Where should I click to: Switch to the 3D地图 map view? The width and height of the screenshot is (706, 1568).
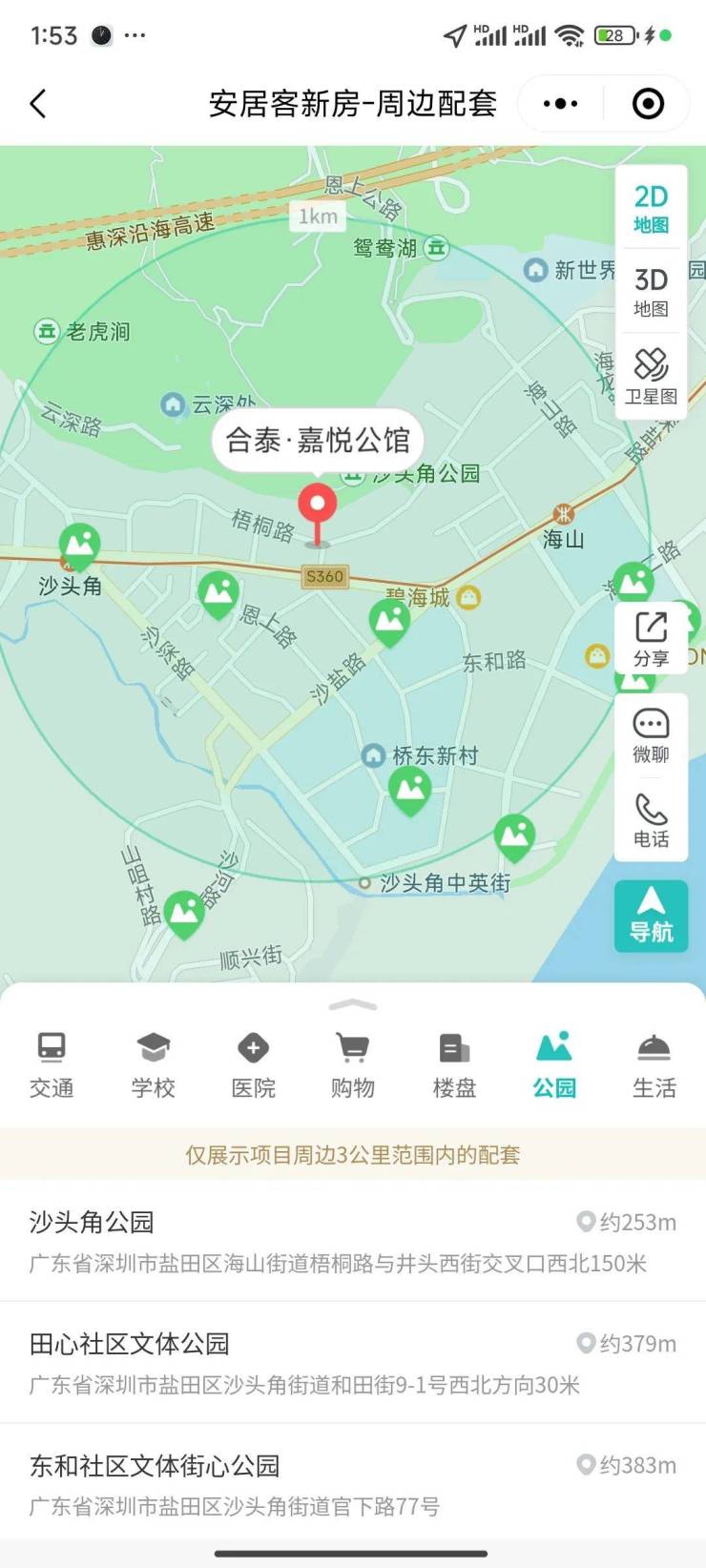coord(651,291)
